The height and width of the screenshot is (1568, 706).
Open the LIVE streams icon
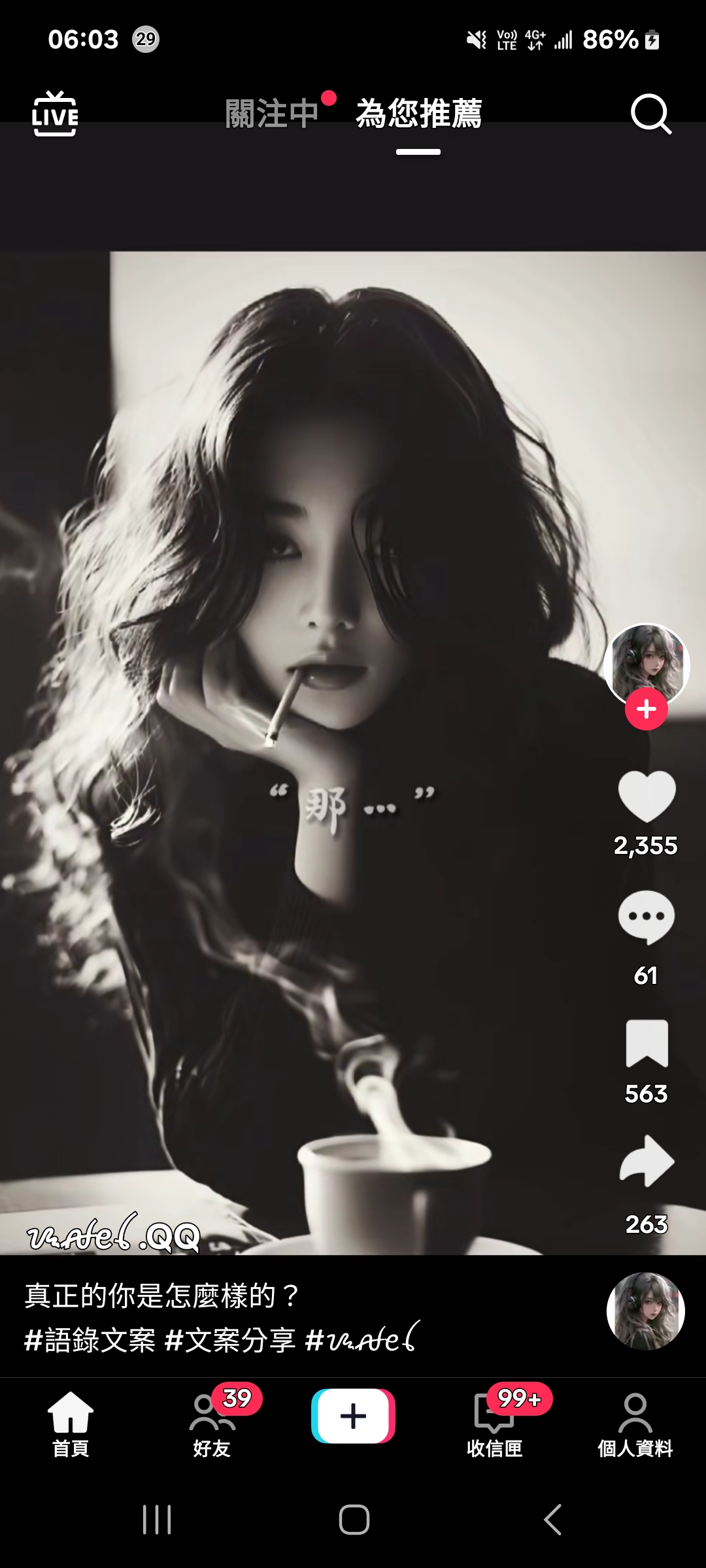[x=55, y=114]
